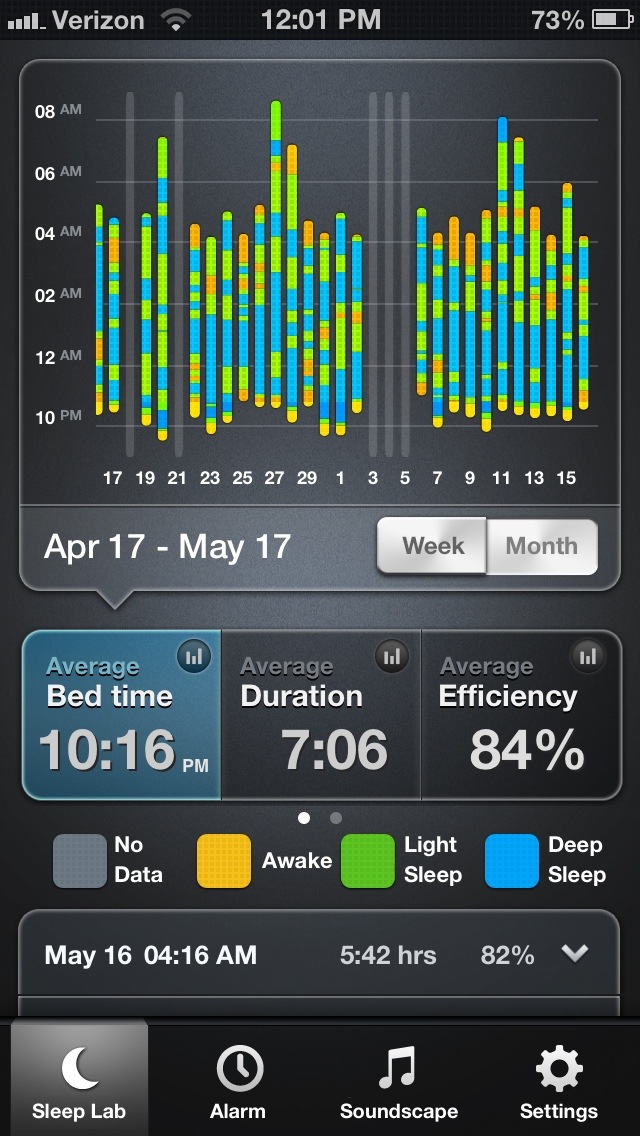Image resolution: width=640 pixels, height=1136 pixels.
Task: Show the Average Efficiency stat
Action: pyautogui.click(x=520, y=714)
